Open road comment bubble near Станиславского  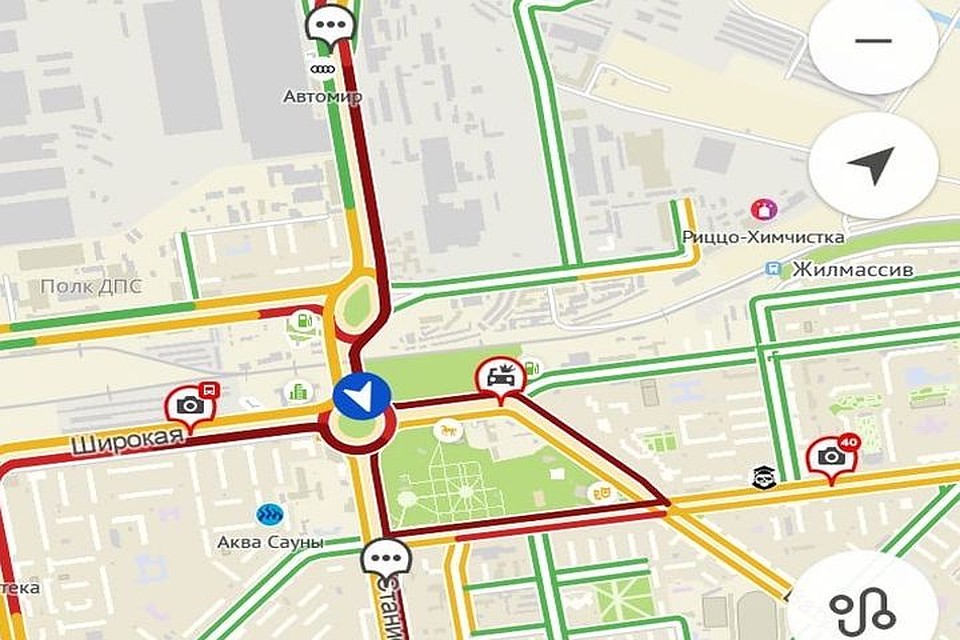(385, 555)
